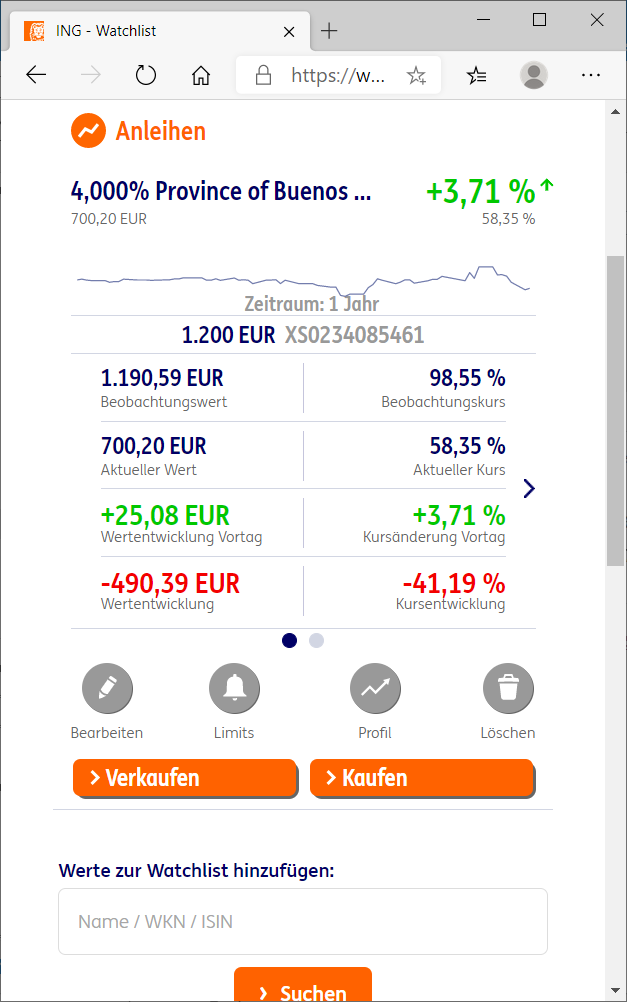Open the Profil chart icon
Image resolution: width=627 pixels, height=1002 pixels.
pyautogui.click(x=375, y=688)
